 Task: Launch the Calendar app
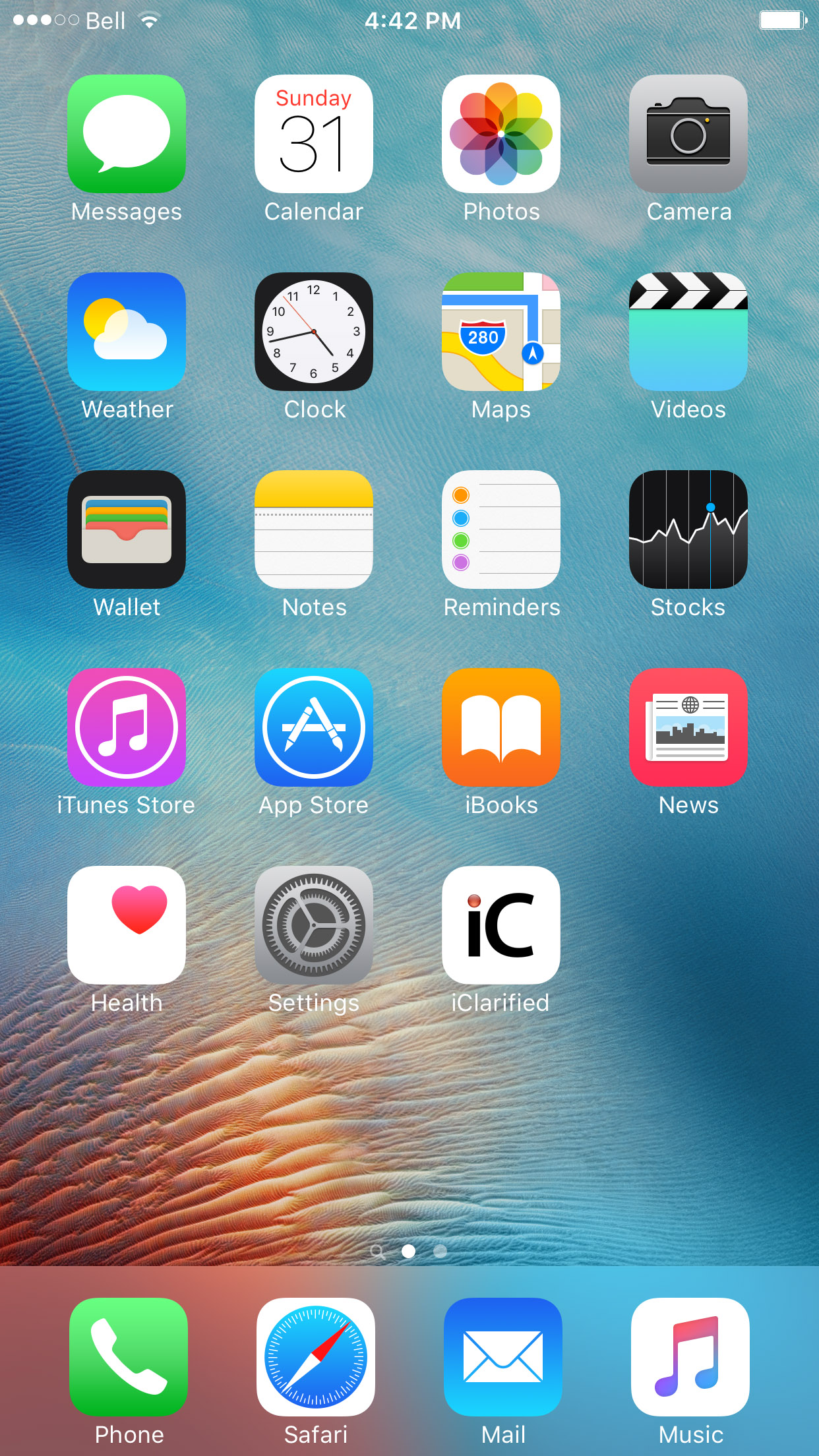coord(314,134)
